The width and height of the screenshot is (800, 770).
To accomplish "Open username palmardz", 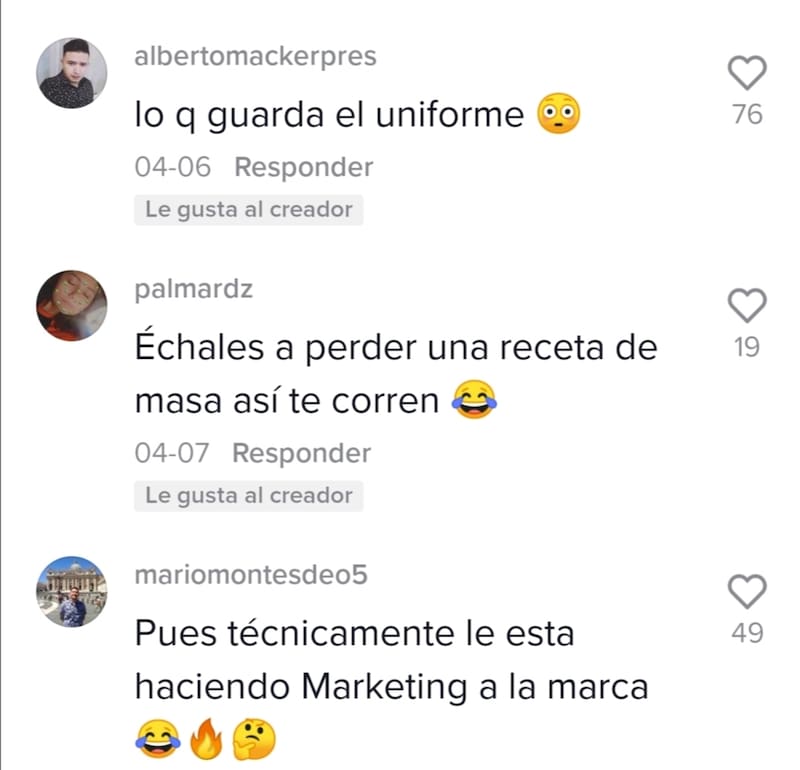I will tap(193, 289).
